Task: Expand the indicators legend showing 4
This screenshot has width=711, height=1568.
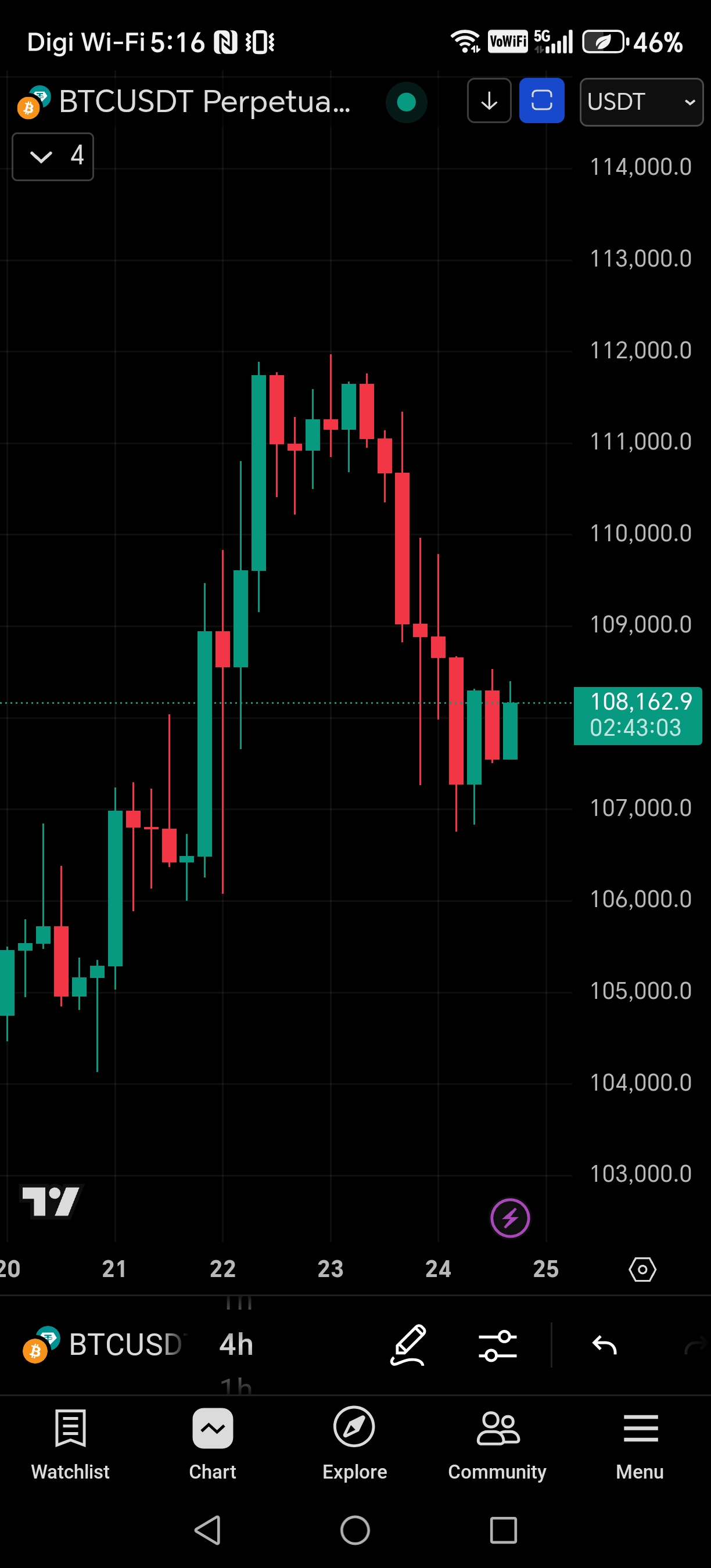Action: tap(53, 156)
